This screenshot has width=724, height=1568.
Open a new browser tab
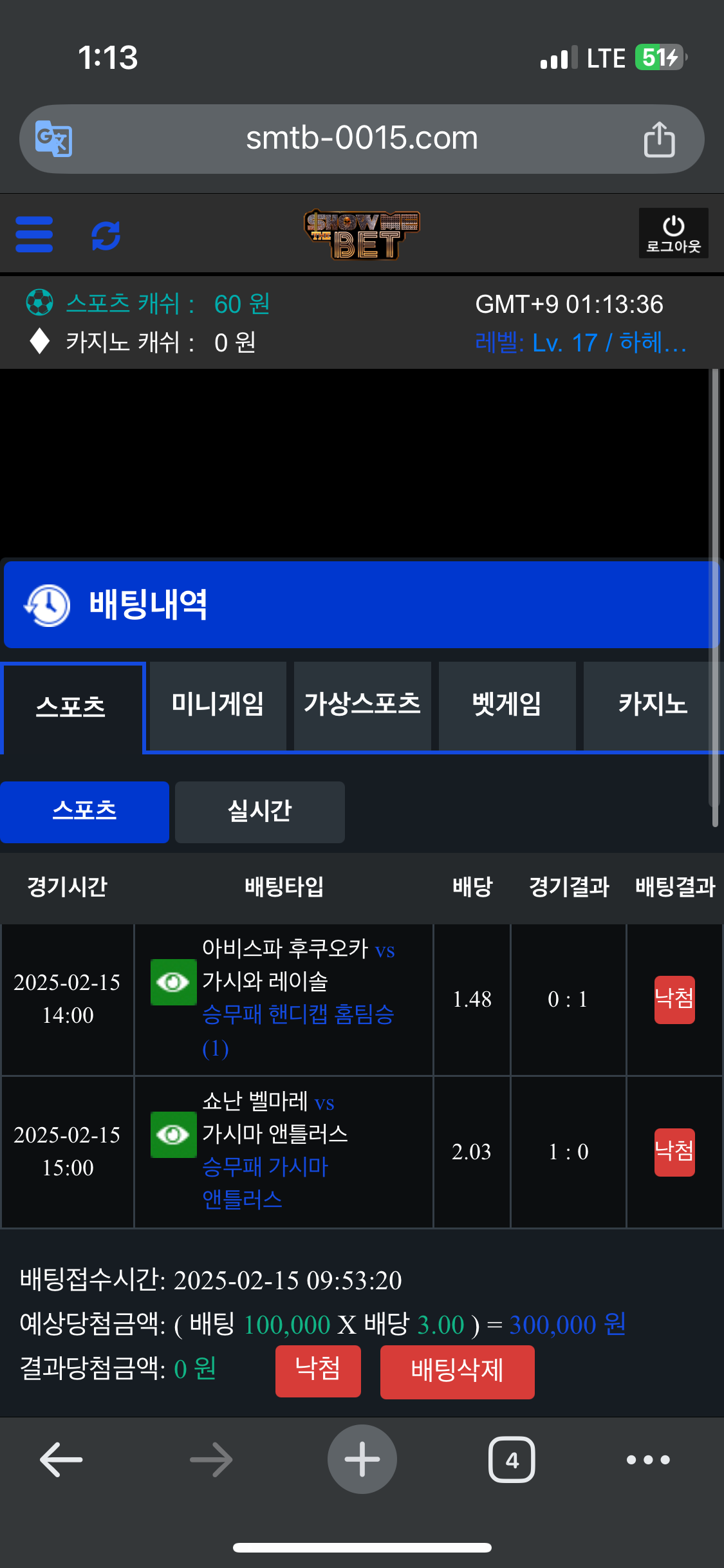point(362,1459)
